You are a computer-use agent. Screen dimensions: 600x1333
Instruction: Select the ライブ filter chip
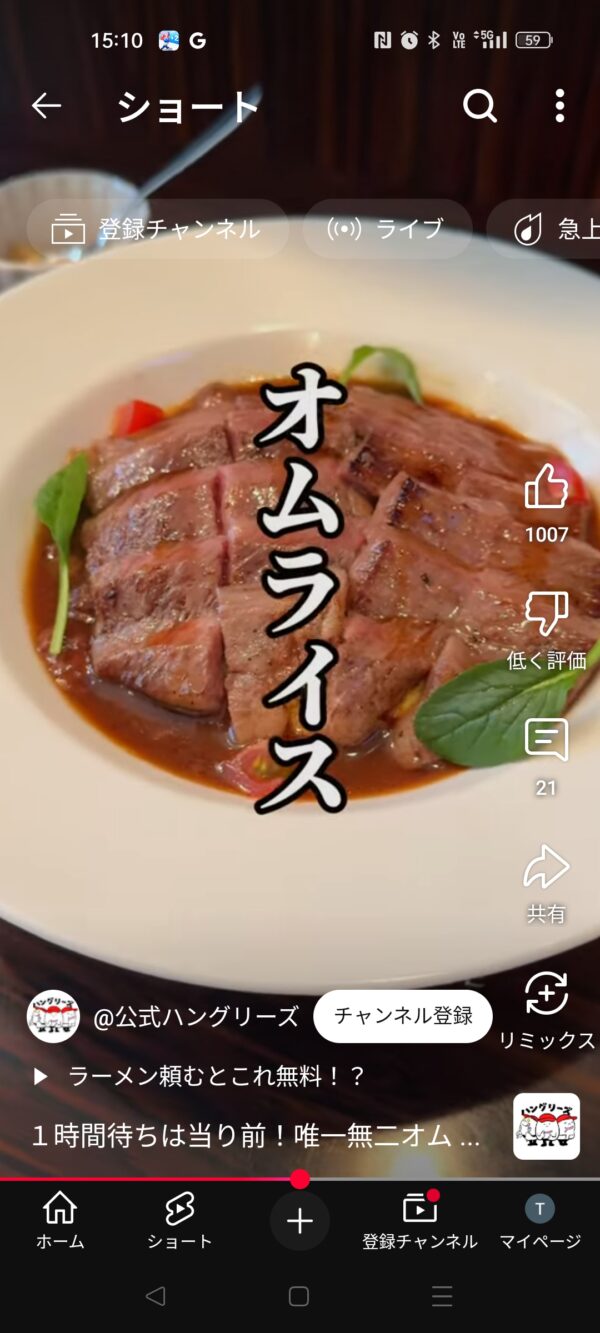[387, 229]
